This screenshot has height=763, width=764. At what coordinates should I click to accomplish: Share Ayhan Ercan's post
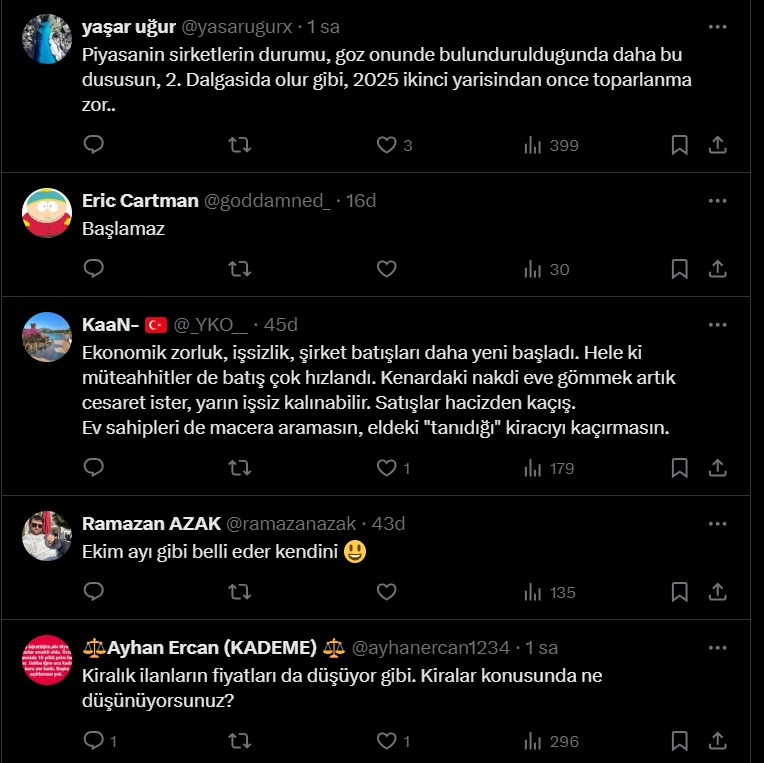(x=717, y=741)
